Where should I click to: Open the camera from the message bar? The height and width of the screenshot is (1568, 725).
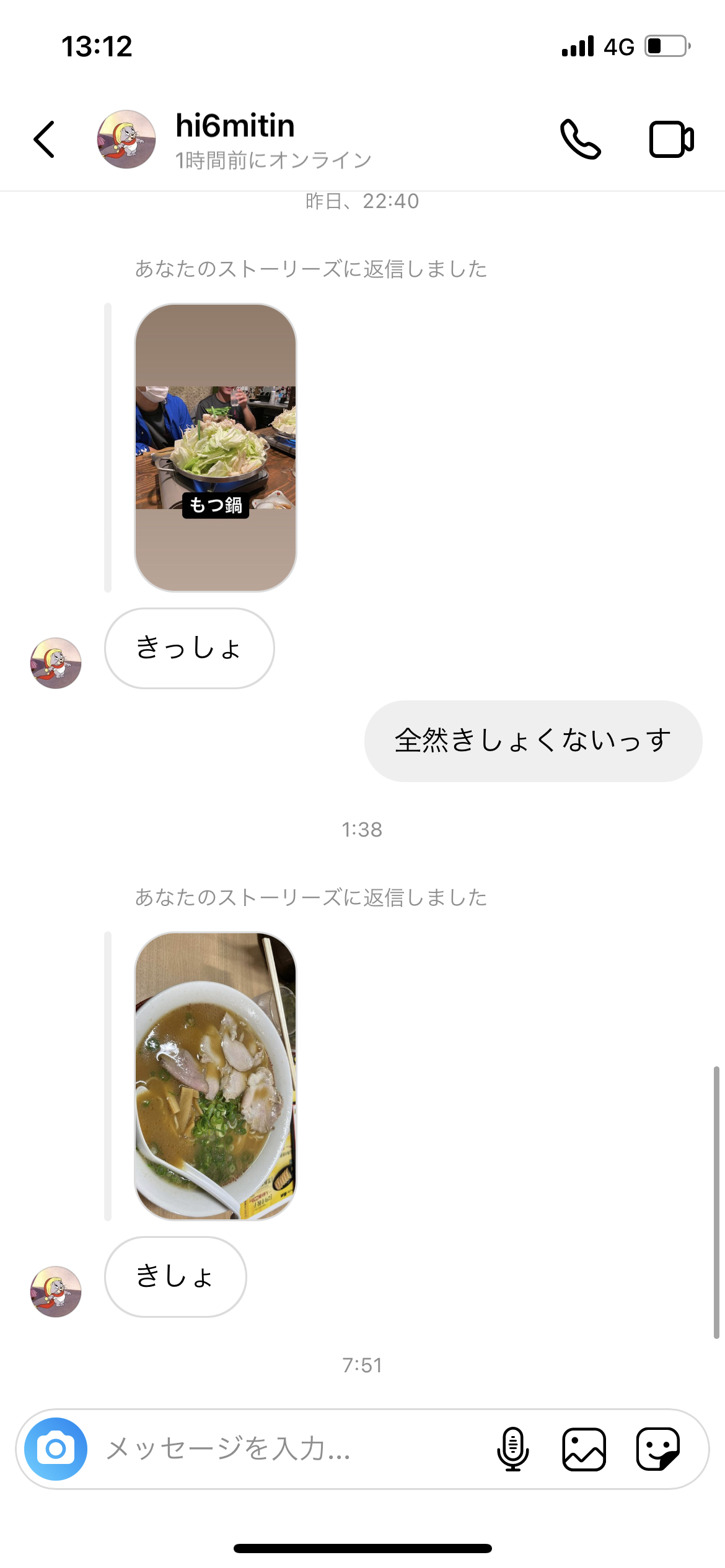56,1449
